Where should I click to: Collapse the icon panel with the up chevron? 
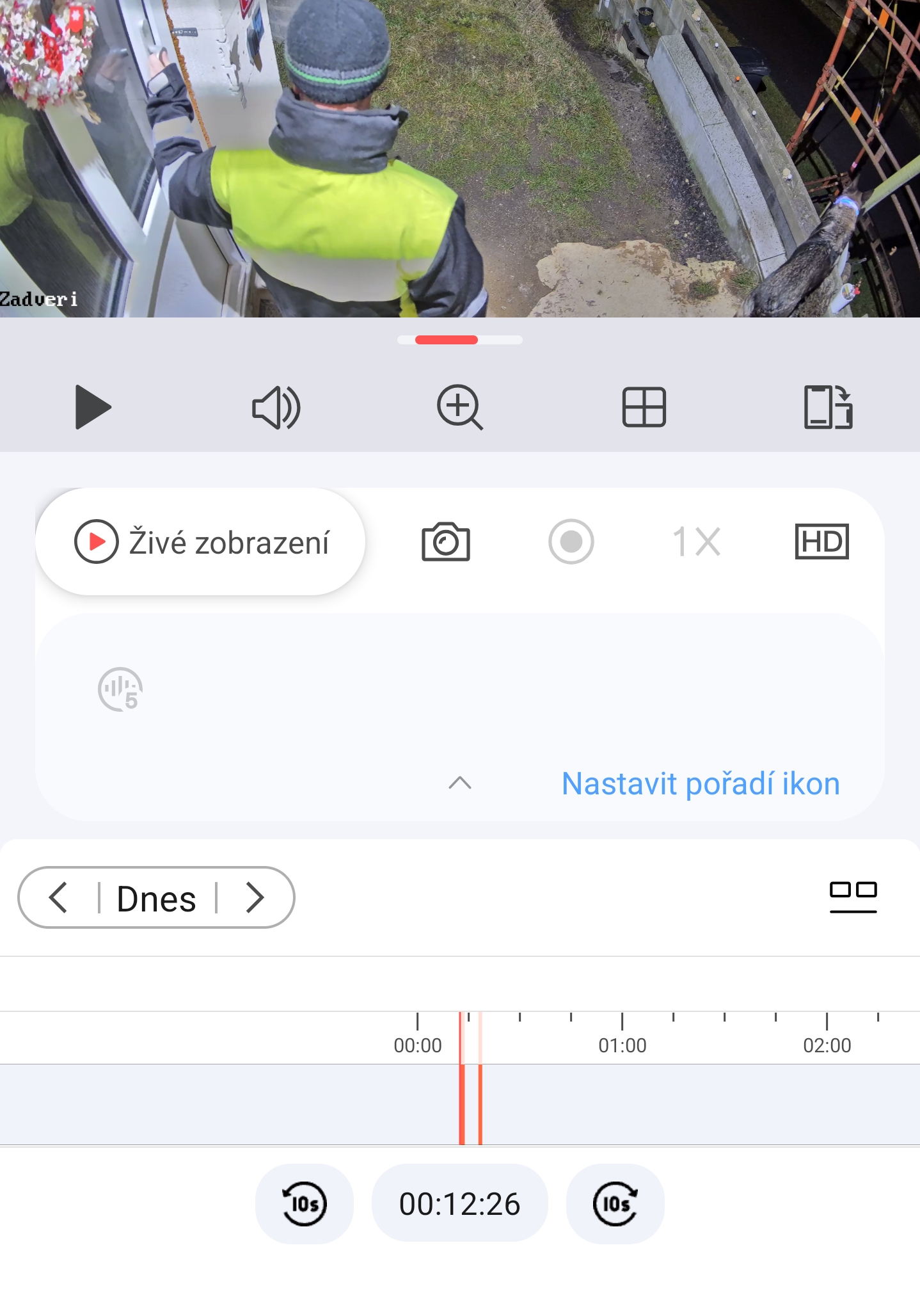tap(459, 783)
